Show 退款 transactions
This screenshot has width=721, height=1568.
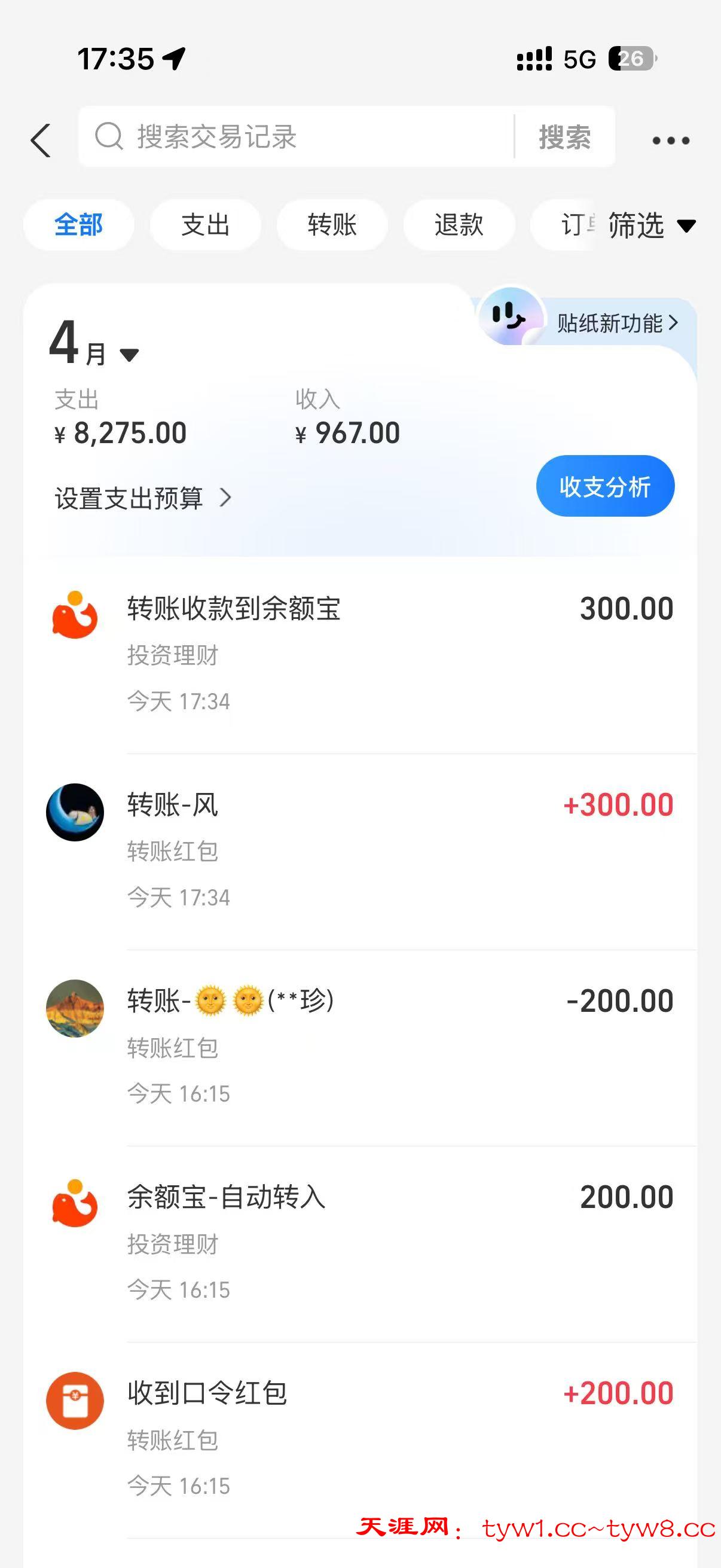(459, 225)
